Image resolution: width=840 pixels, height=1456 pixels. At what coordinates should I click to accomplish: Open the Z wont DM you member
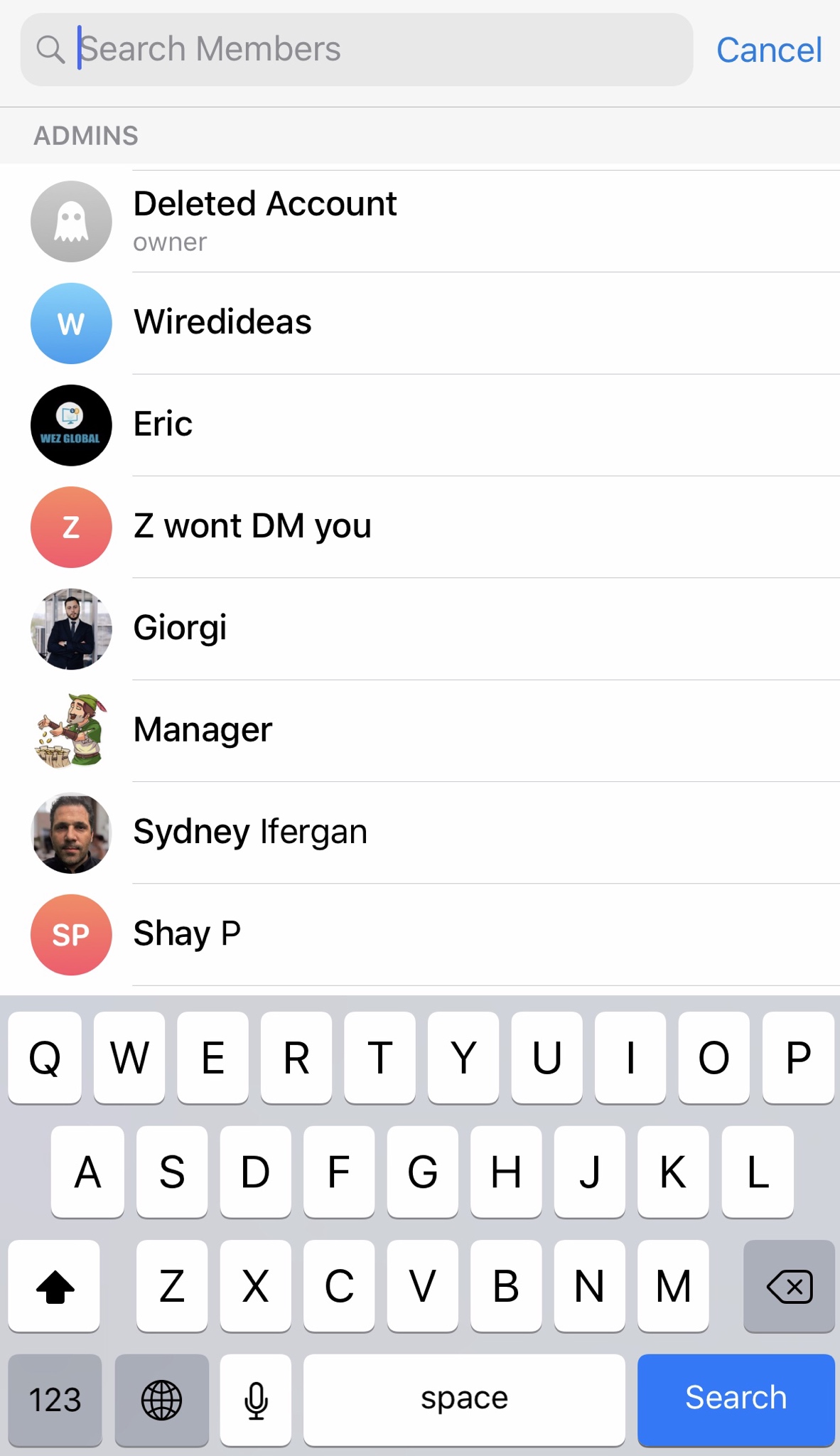(420, 527)
